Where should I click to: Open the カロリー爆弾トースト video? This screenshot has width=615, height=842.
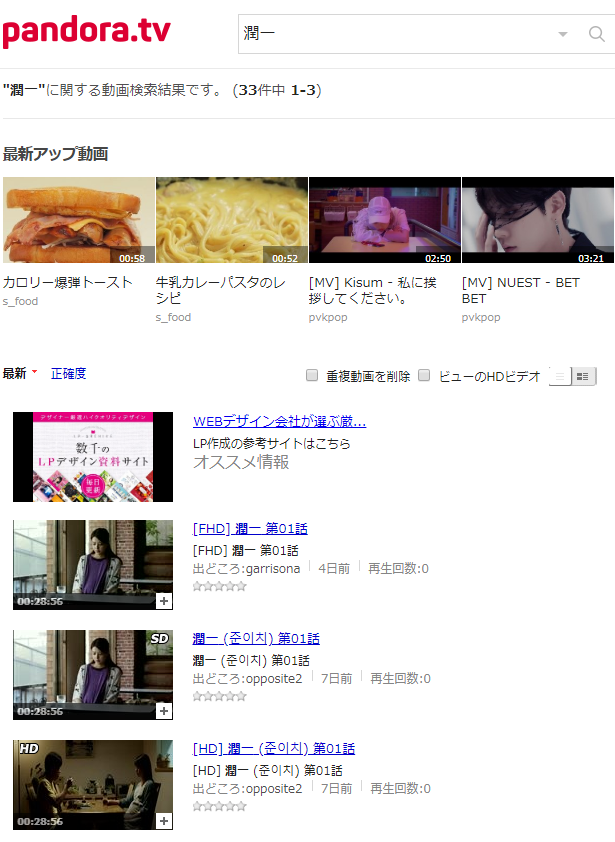coord(79,221)
